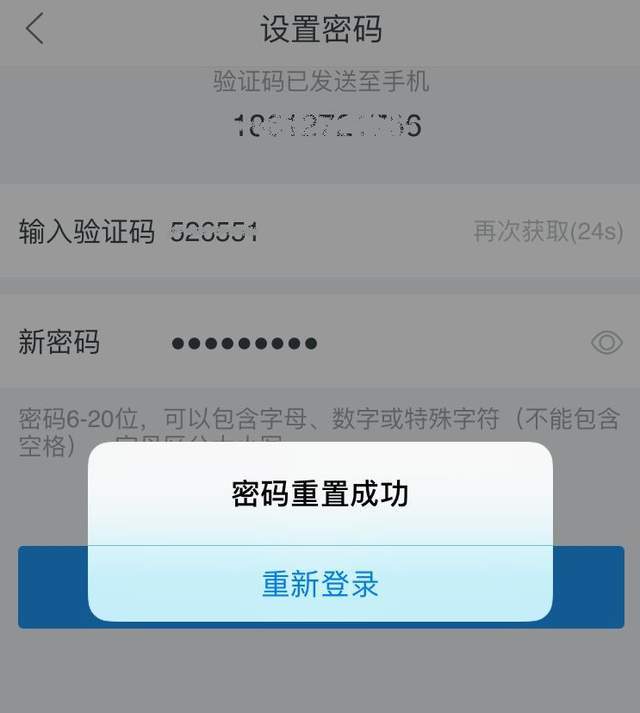This screenshot has height=713, width=640.
Task: Go back using the top-left arrow
Action: click(x=35, y=29)
